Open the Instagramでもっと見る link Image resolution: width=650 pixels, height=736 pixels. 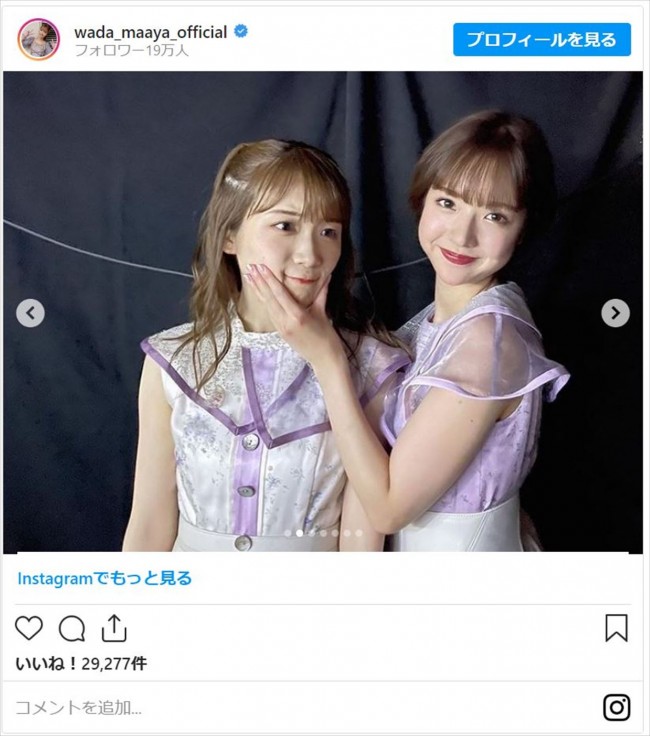pyautogui.click(x=104, y=578)
